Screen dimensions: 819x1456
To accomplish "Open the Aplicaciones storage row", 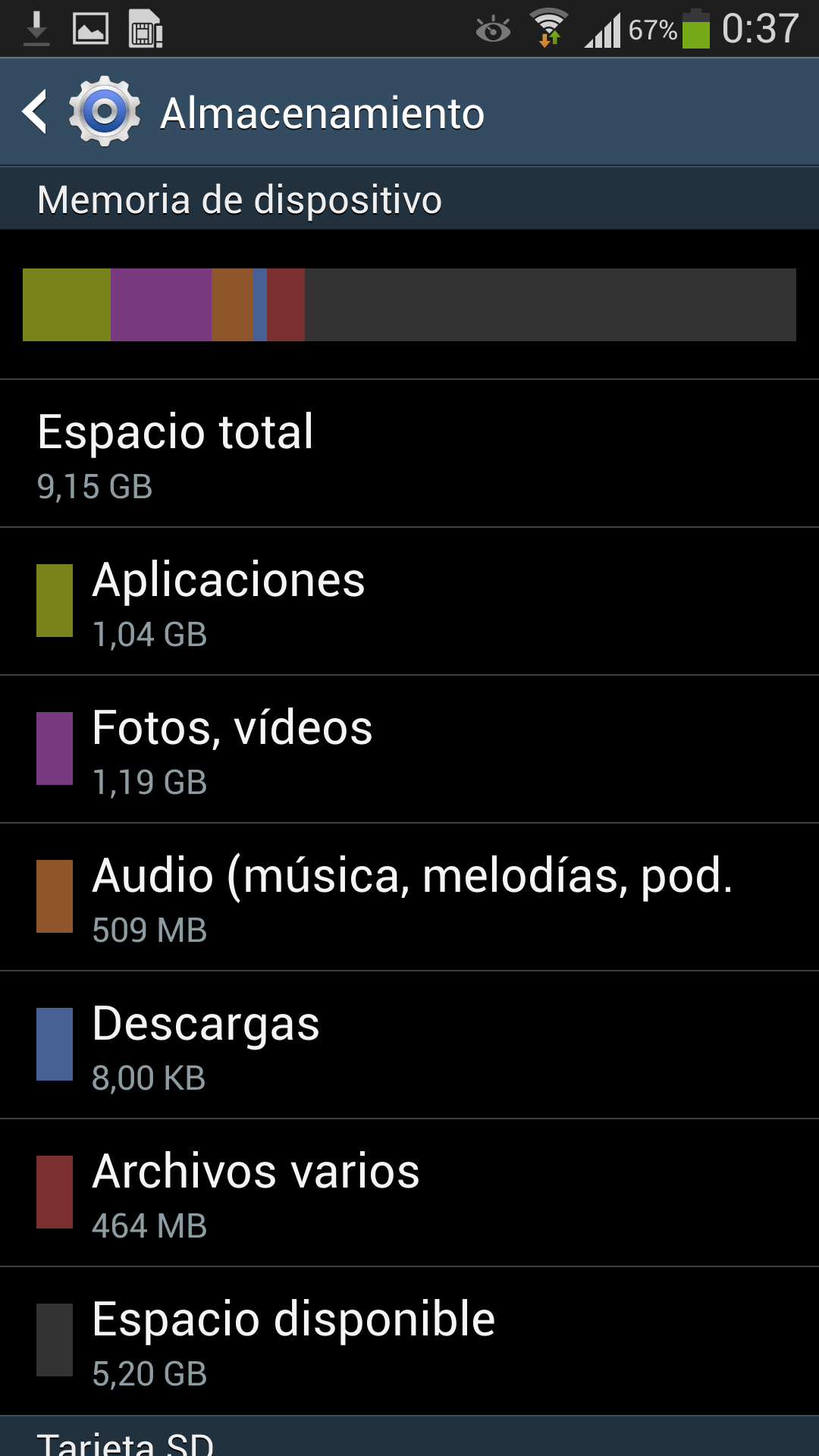I will (409, 601).
